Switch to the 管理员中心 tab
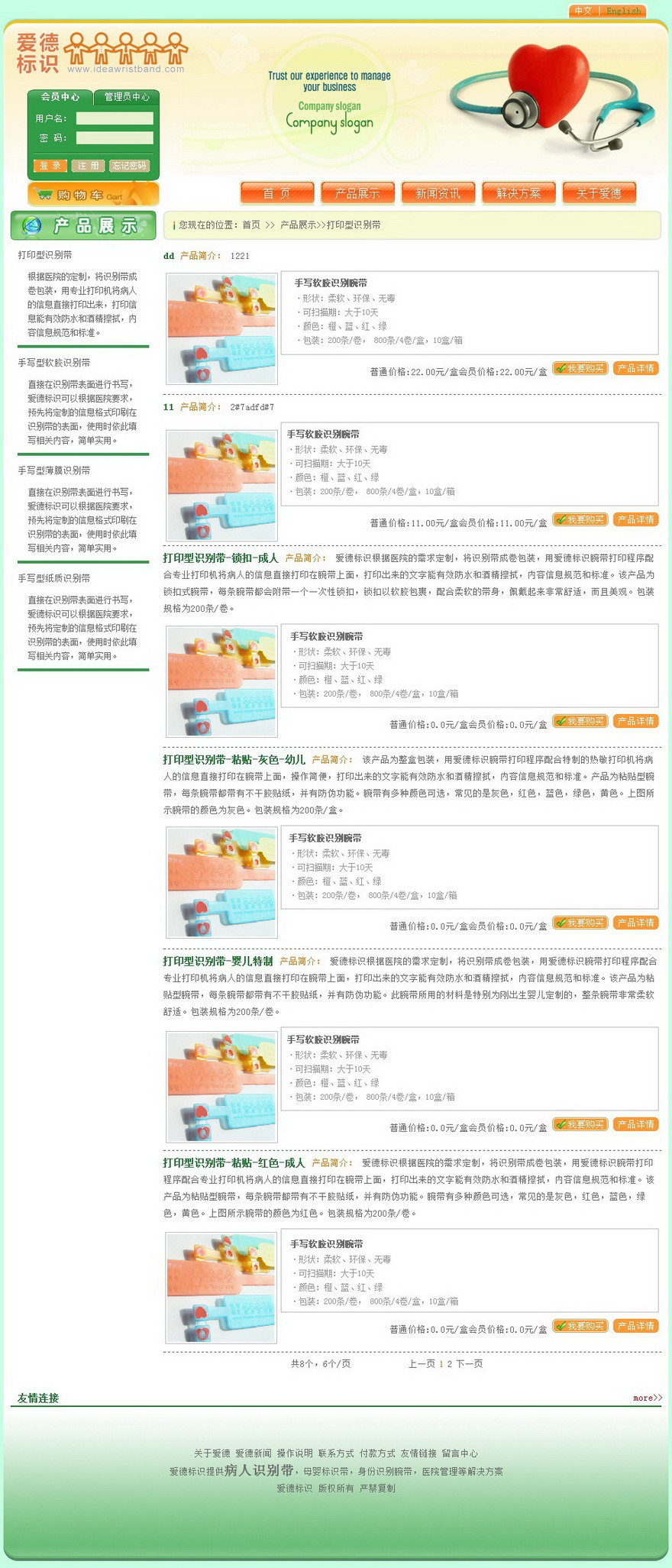This screenshot has width=672, height=1568. click(x=127, y=97)
